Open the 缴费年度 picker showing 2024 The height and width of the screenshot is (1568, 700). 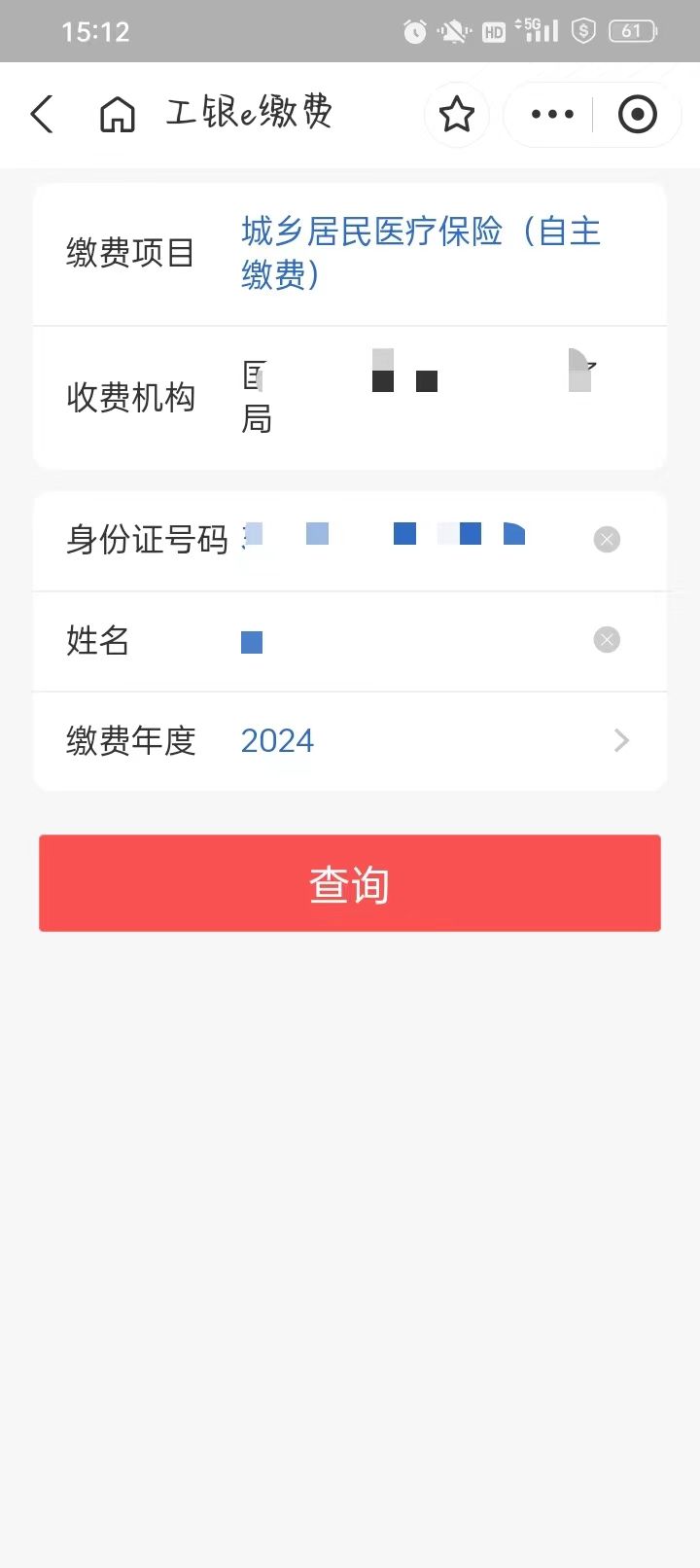click(350, 741)
